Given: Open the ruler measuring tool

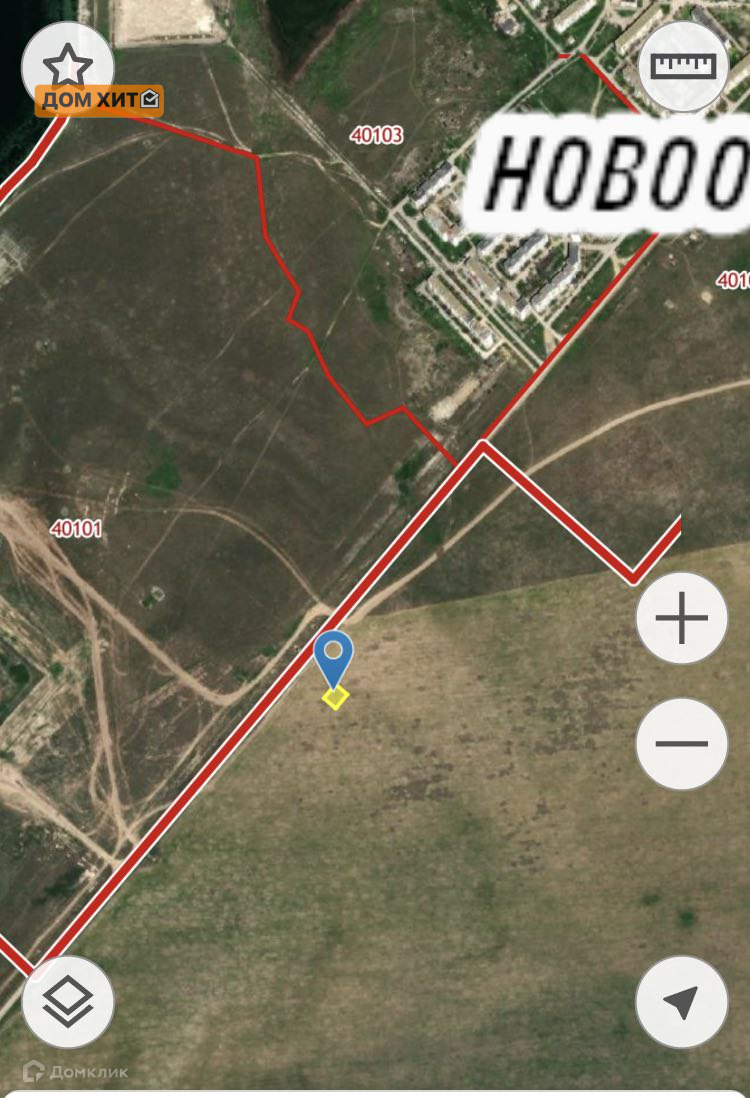Looking at the screenshot, I should coord(683,66).
